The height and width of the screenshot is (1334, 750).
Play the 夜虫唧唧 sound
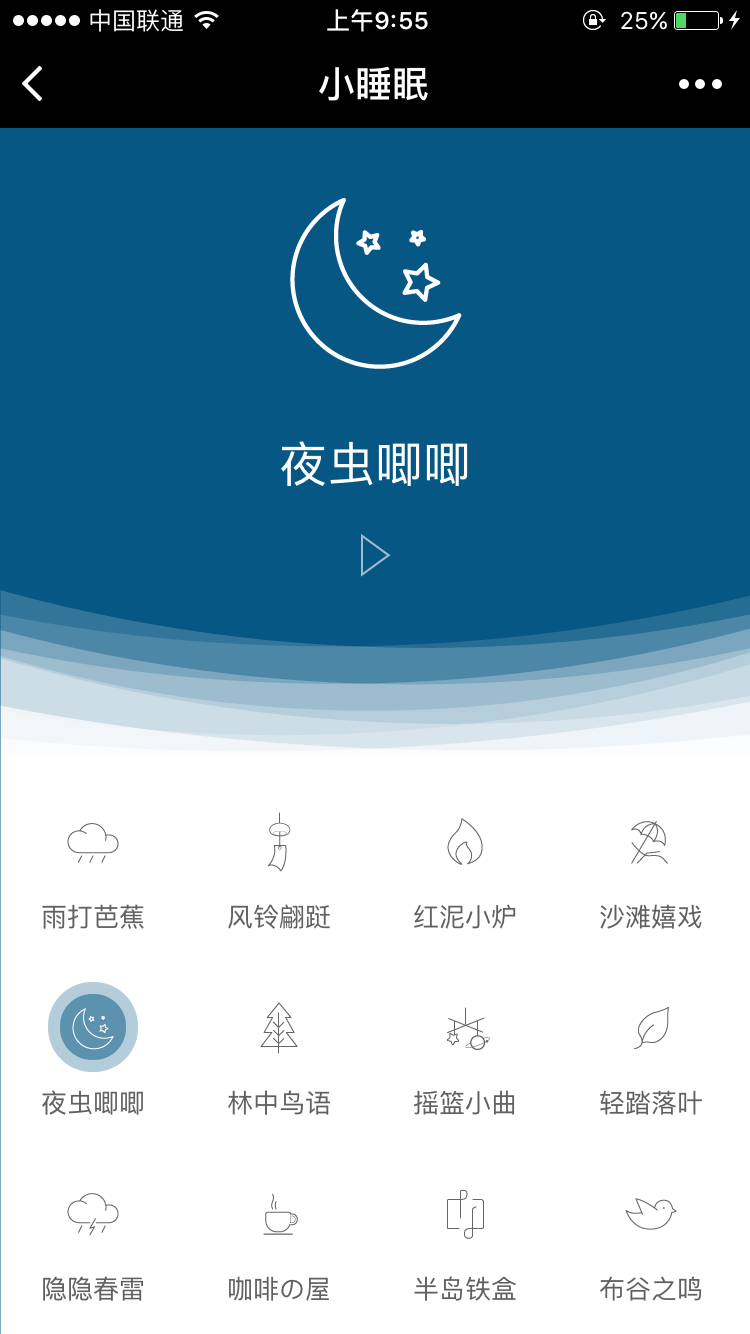(x=374, y=555)
